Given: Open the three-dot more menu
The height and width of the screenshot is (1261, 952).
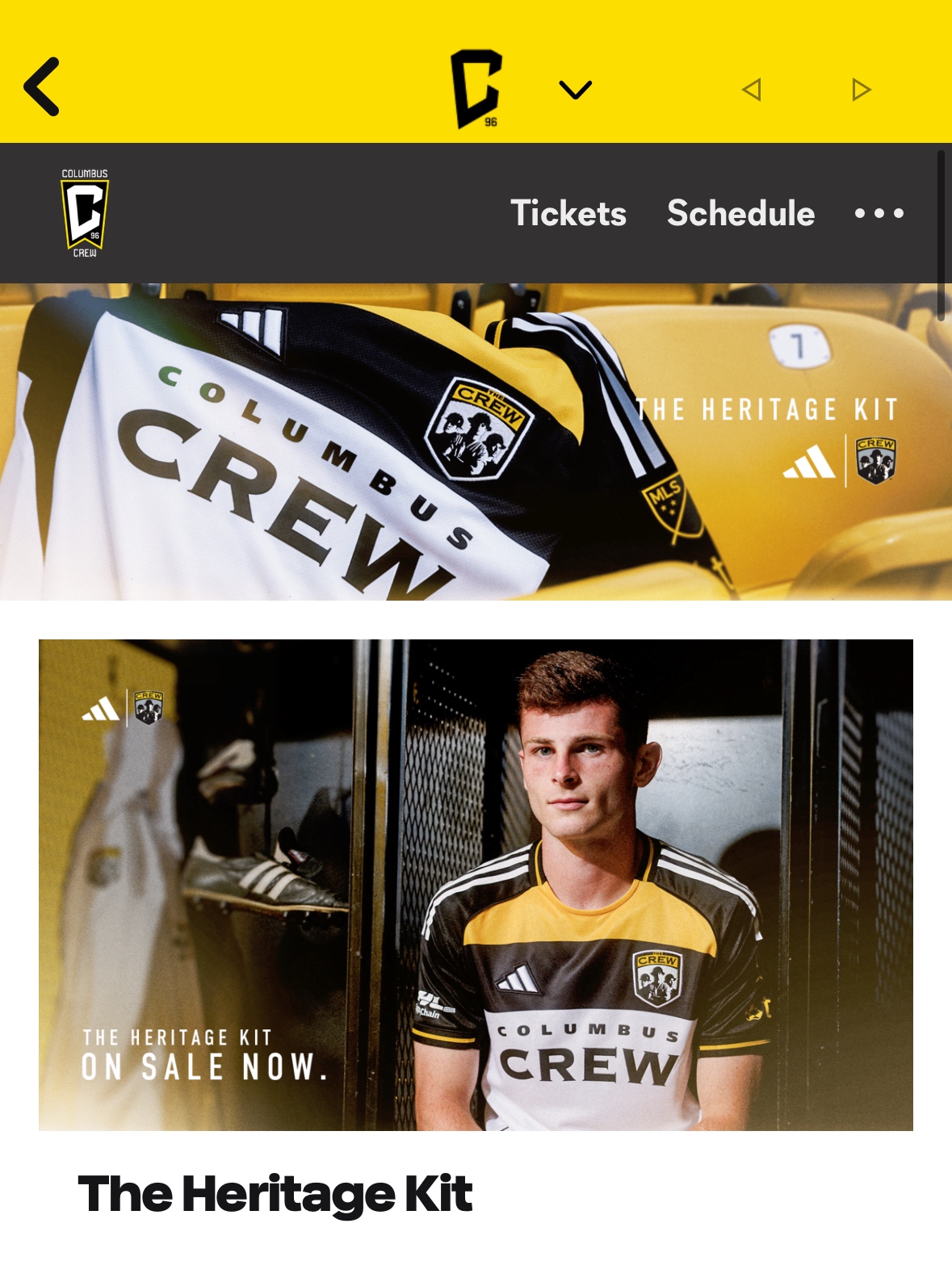Looking at the screenshot, I should [x=879, y=214].
